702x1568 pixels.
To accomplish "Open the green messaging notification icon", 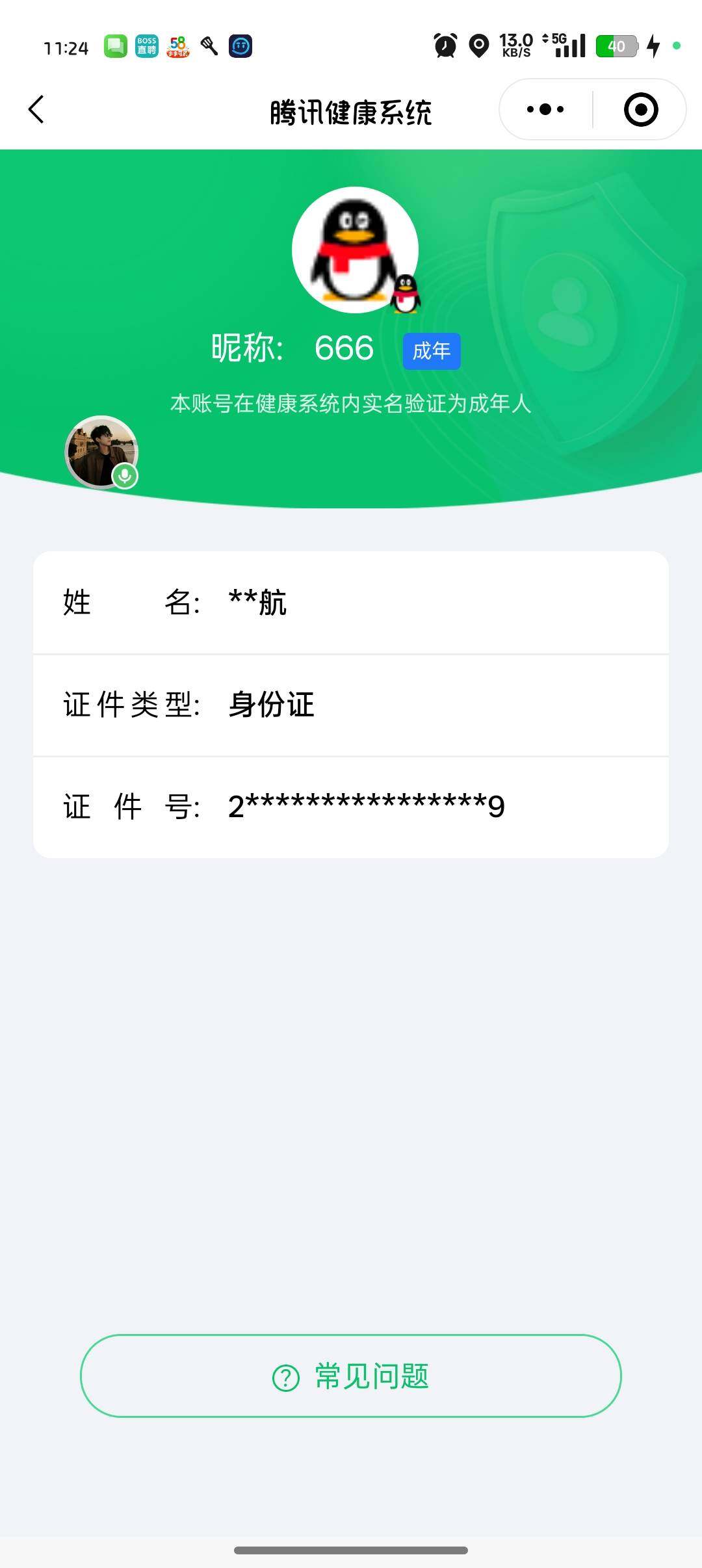I will pyautogui.click(x=116, y=46).
